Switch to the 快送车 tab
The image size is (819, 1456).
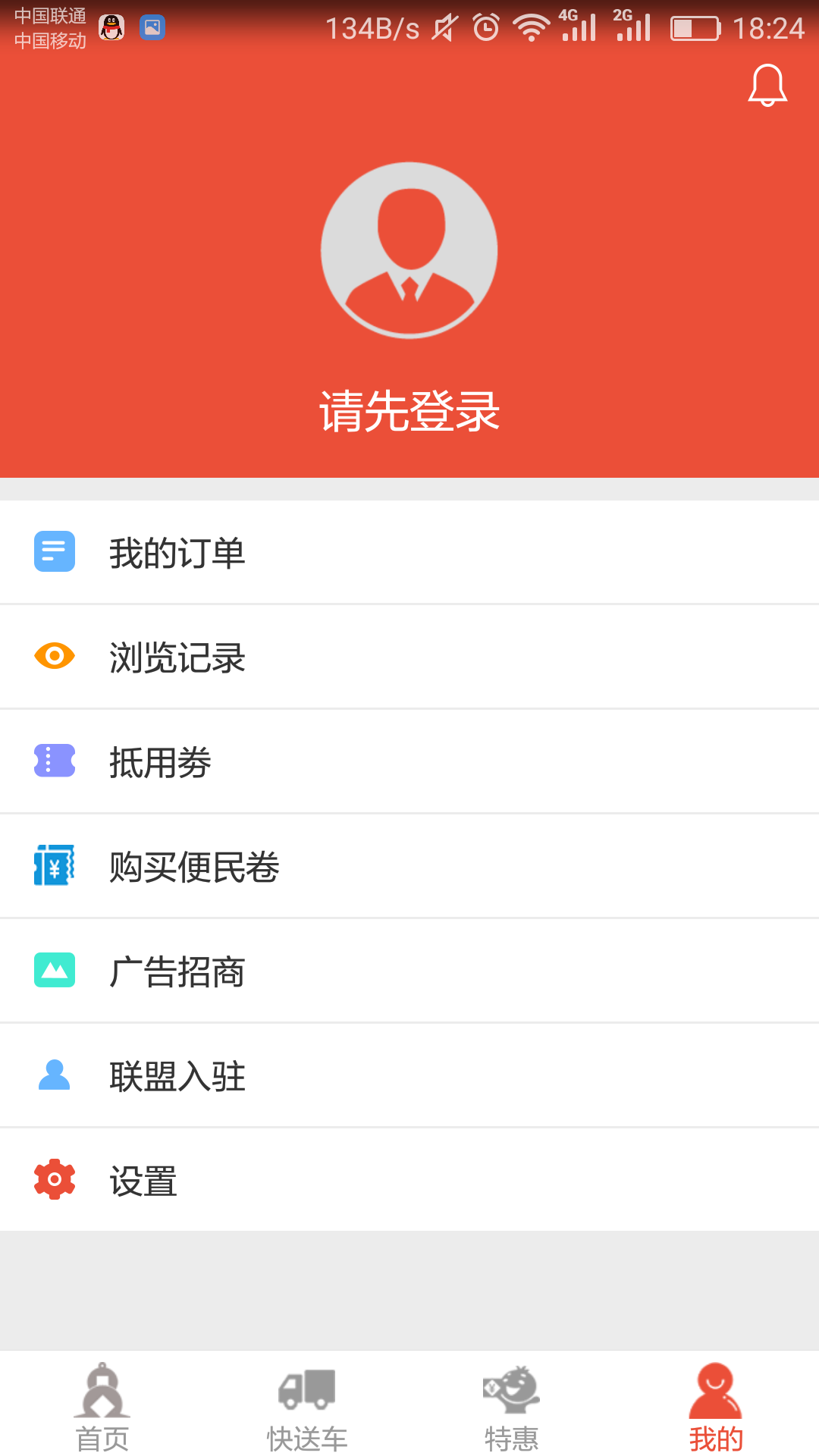pyautogui.click(x=307, y=1407)
